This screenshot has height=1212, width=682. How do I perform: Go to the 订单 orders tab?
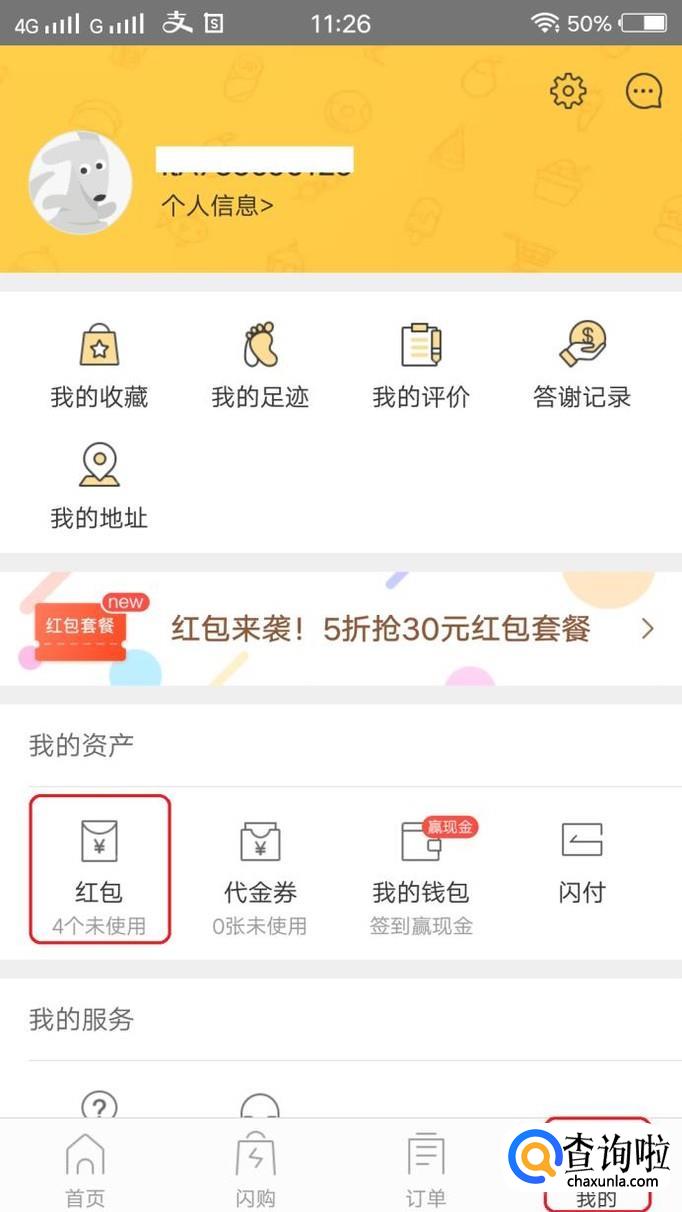[x=426, y=1168]
